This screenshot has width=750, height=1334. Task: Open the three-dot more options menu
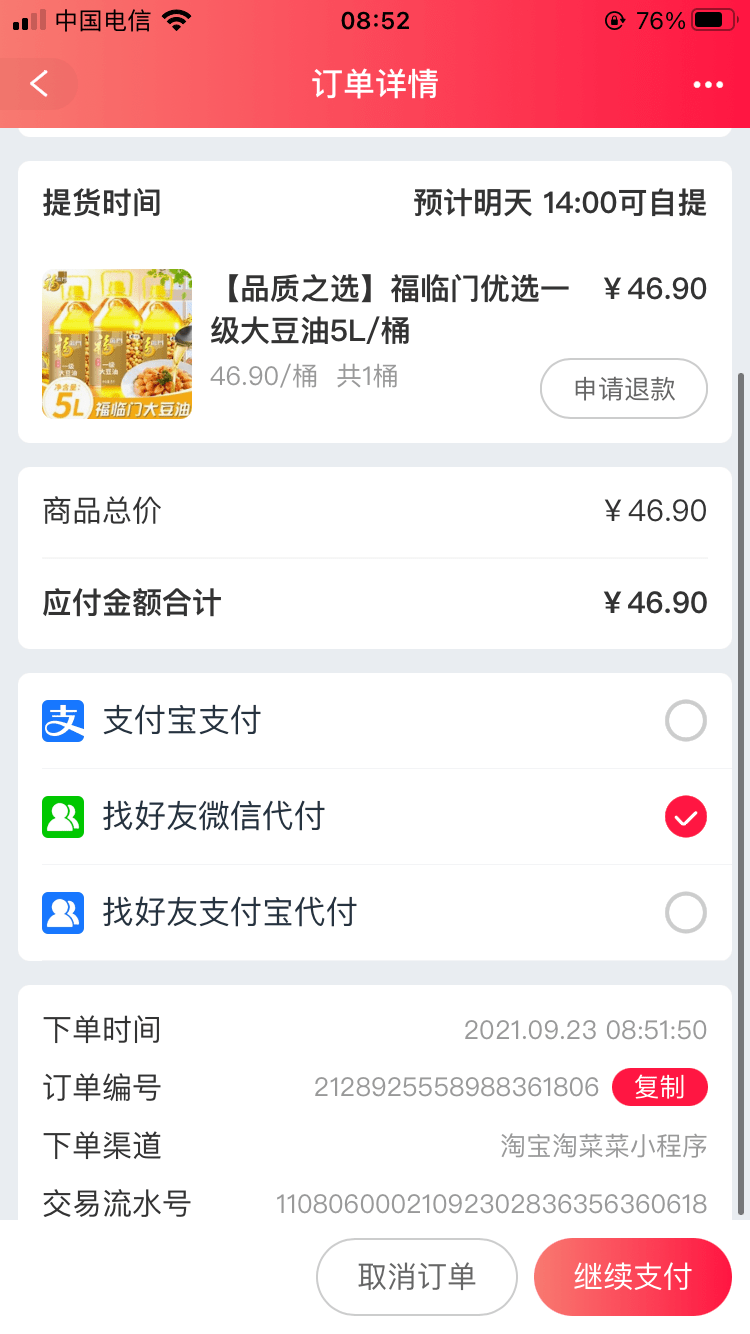coord(707,85)
